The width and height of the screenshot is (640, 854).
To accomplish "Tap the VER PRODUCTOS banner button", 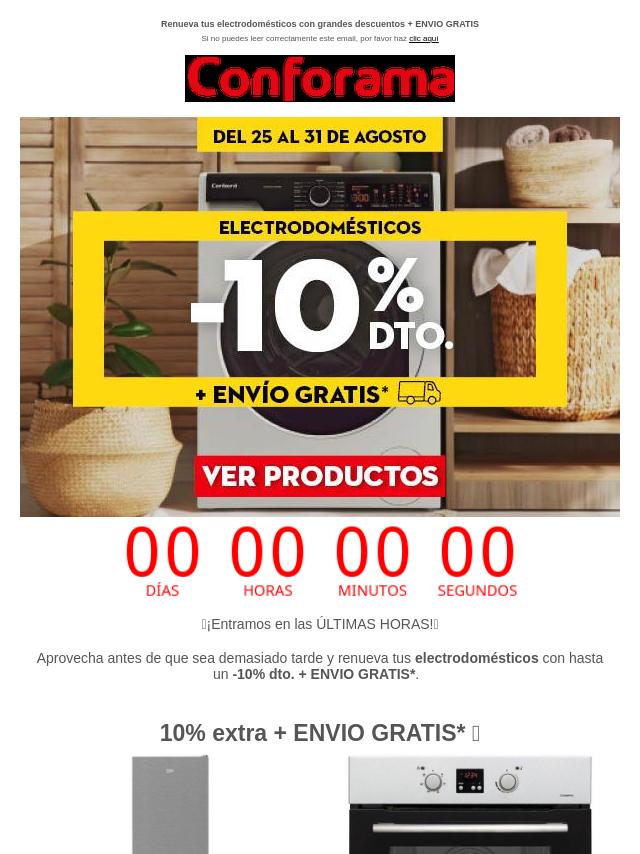I will pyautogui.click(x=320, y=476).
